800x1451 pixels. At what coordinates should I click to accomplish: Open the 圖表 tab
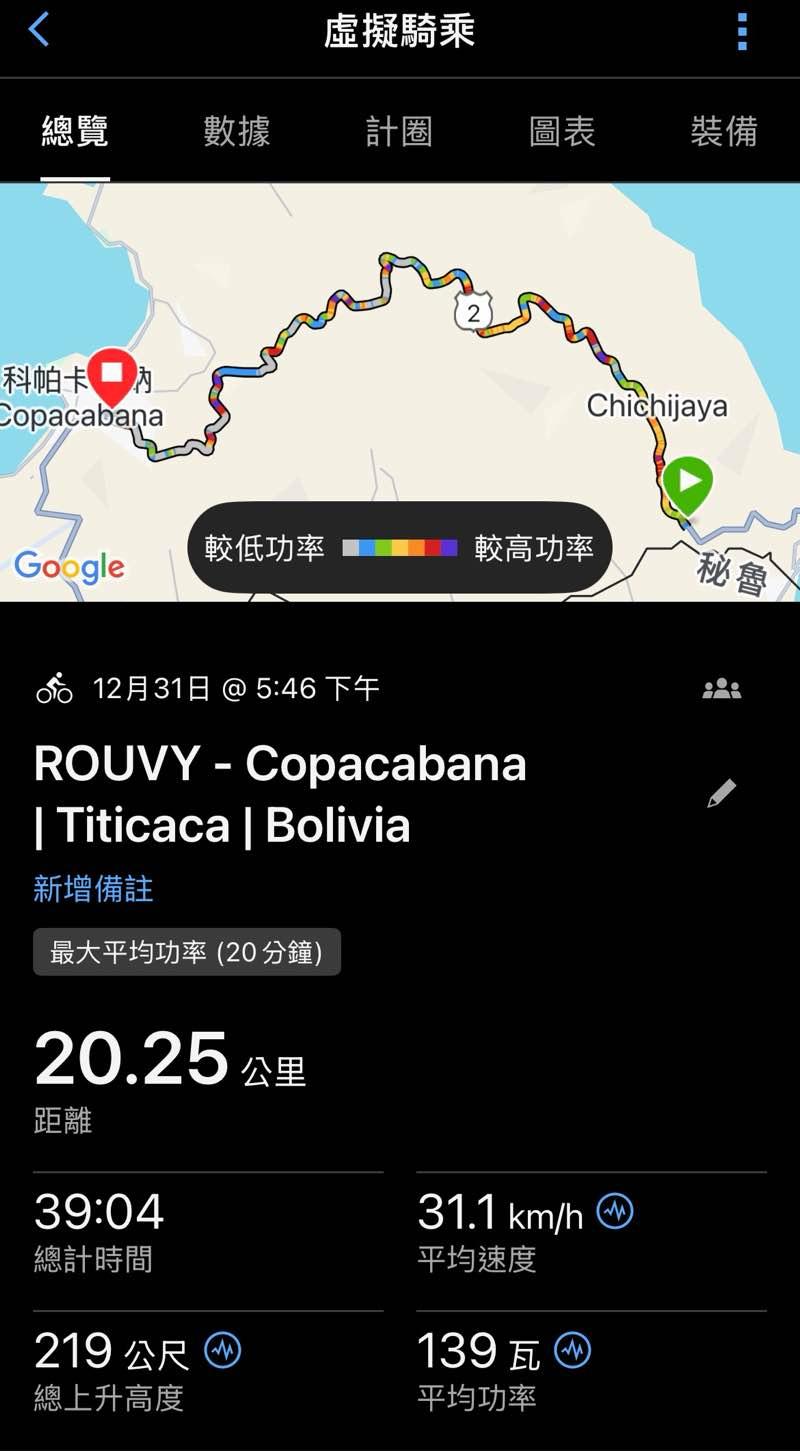click(562, 132)
